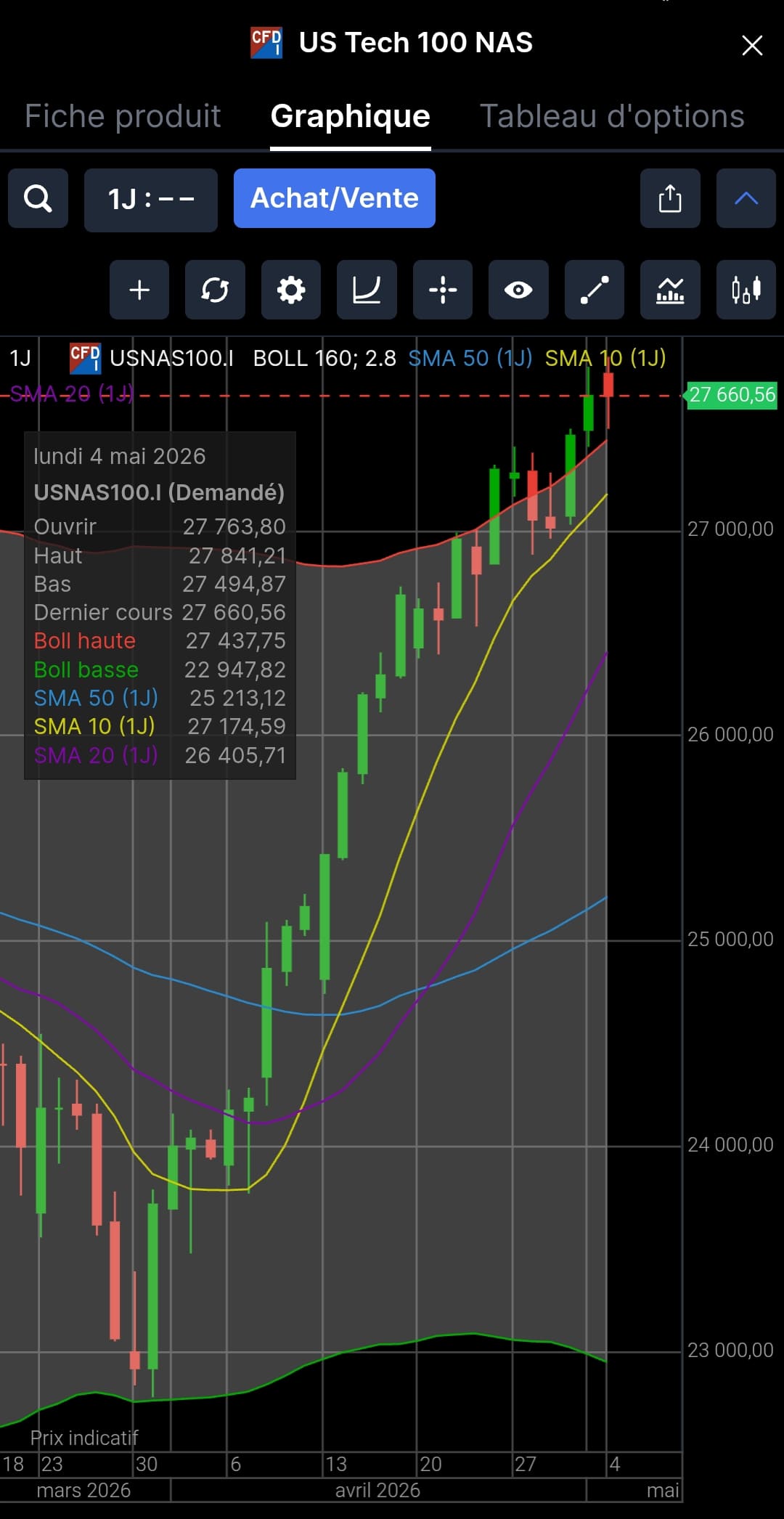This screenshot has width=784, height=1519.
Task: Share the chart
Action: click(670, 198)
